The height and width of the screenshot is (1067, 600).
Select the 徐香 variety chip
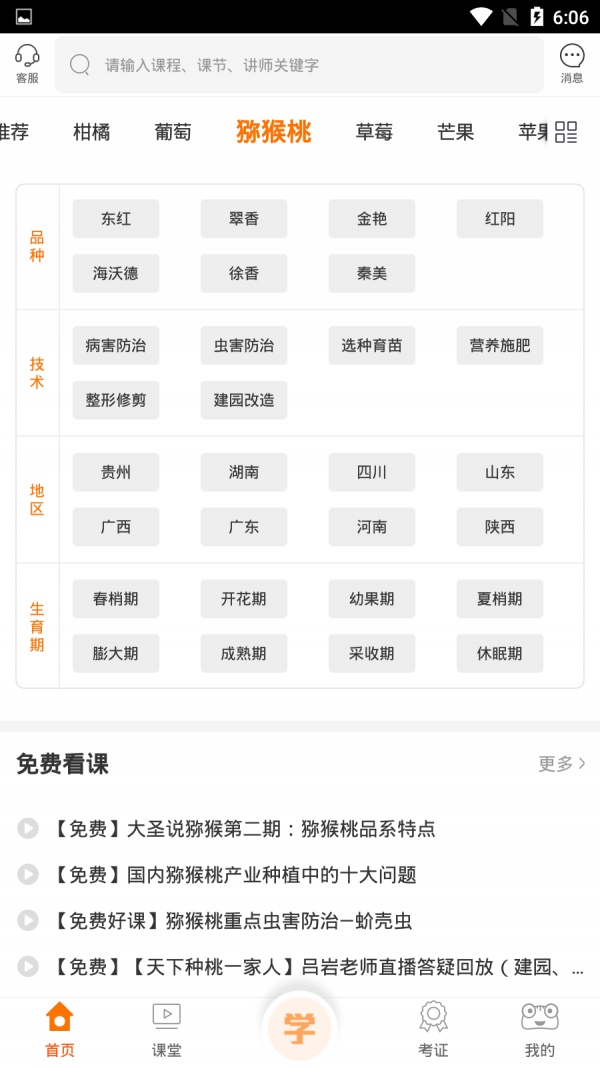pos(244,274)
